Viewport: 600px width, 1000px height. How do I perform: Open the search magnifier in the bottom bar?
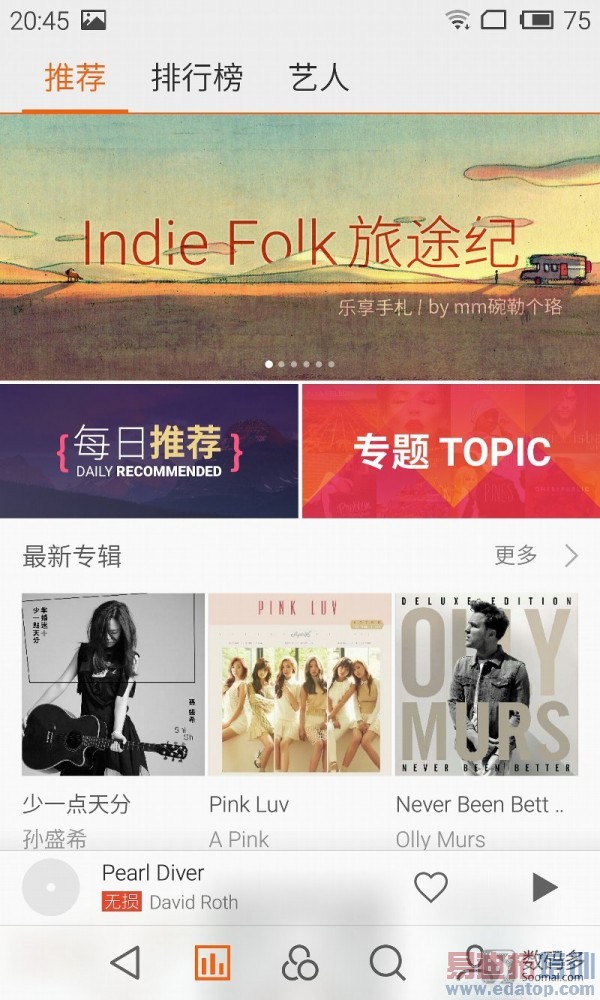click(387, 963)
